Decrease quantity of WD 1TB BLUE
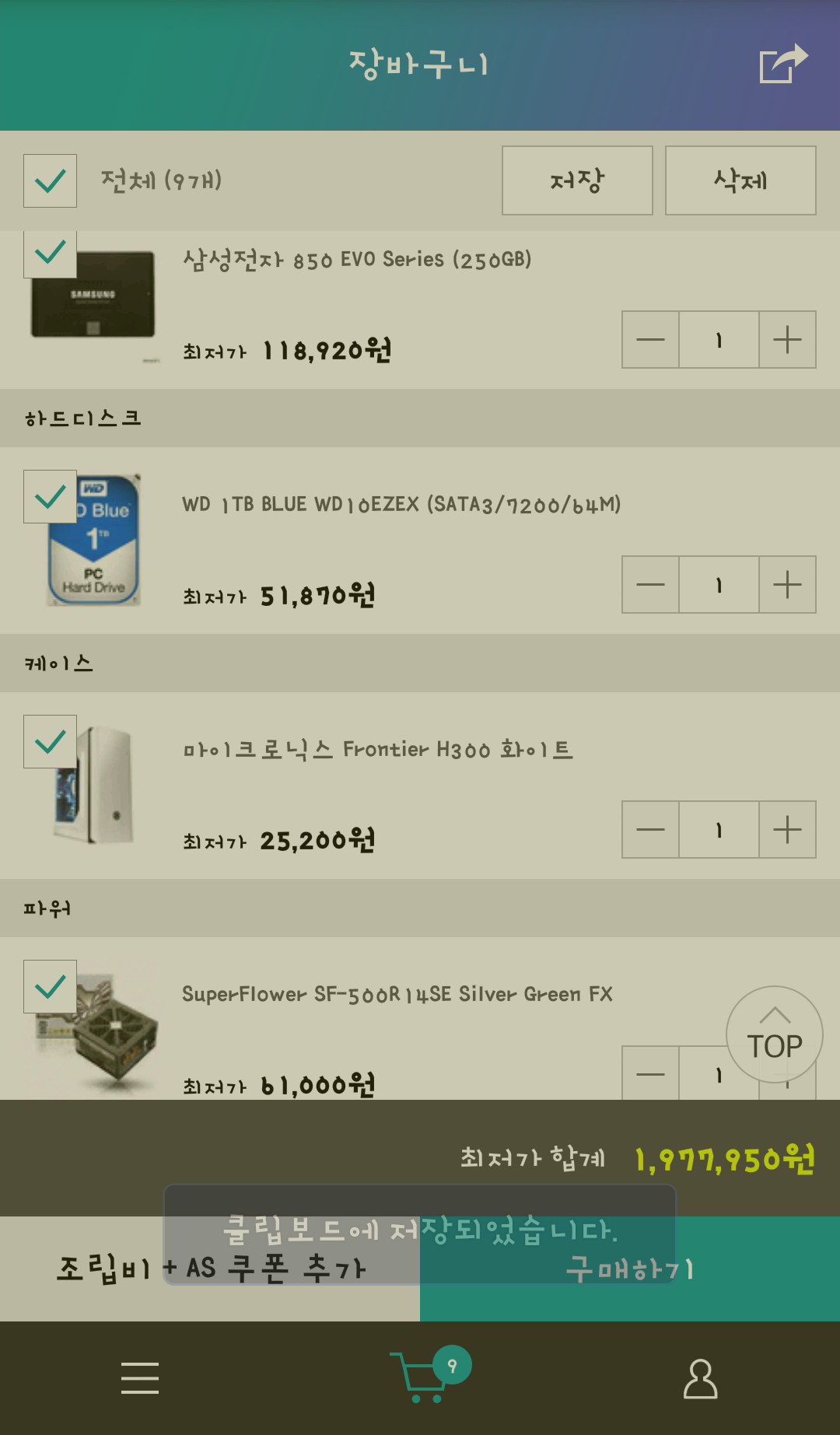 (x=650, y=585)
